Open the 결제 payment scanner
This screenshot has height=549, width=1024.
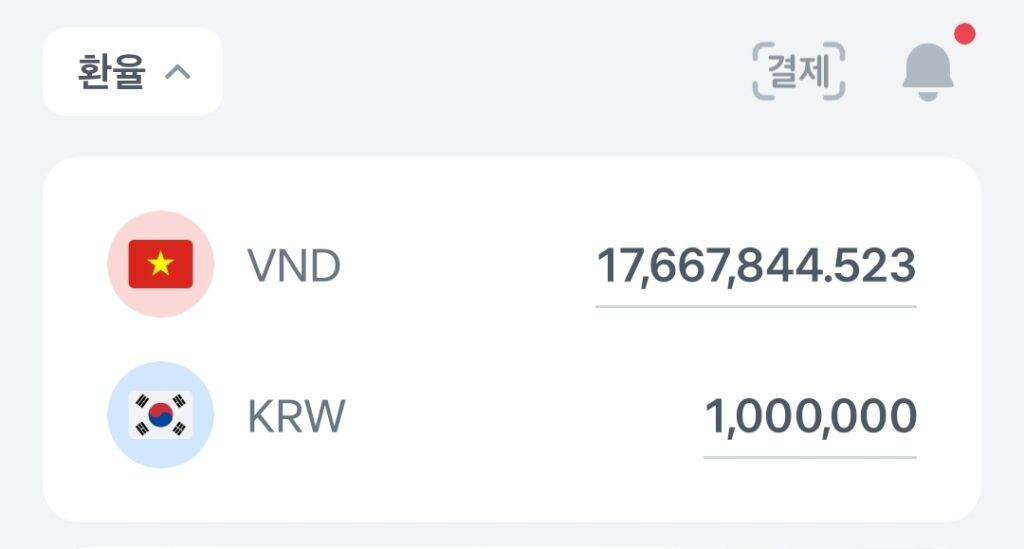(x=798, y=71)
